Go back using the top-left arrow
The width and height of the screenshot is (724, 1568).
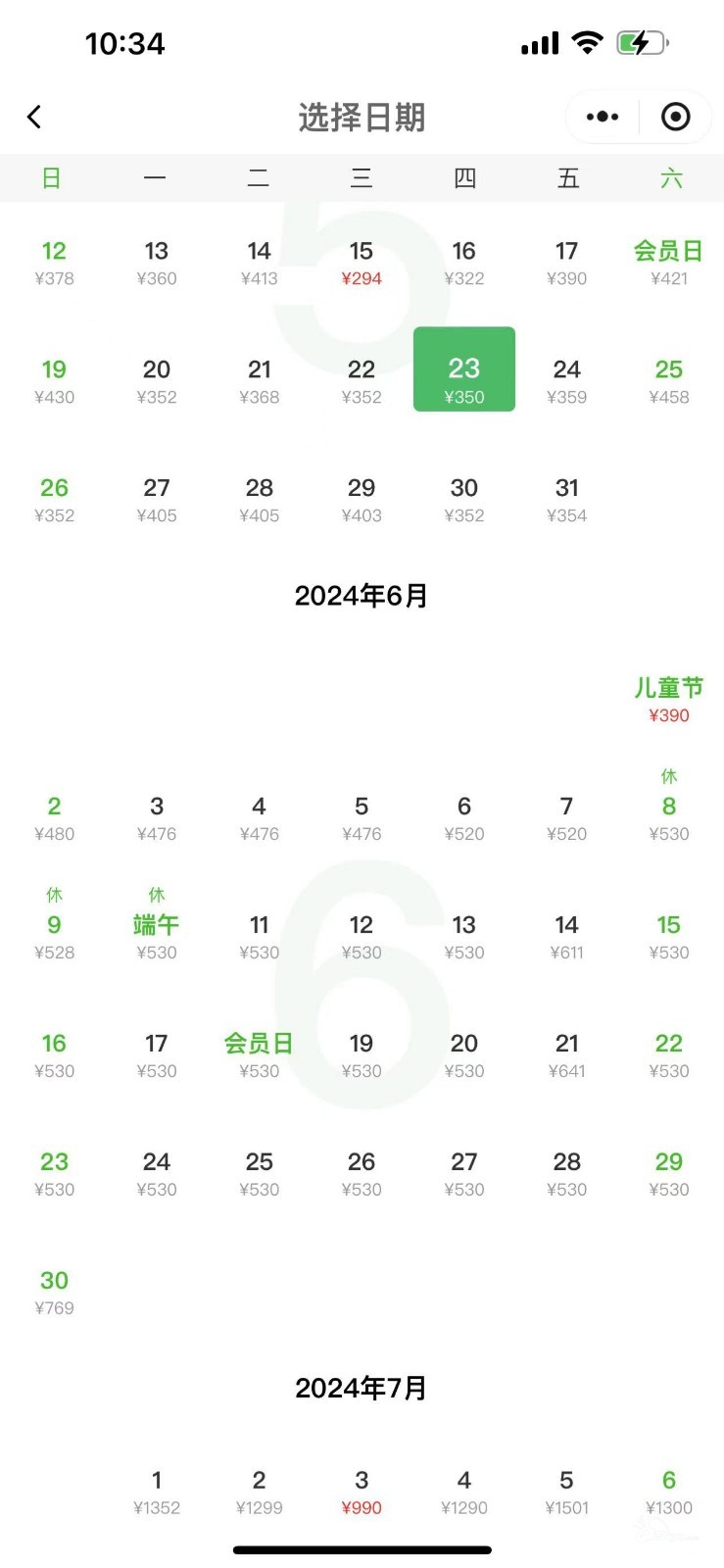[x=34, y=118]
